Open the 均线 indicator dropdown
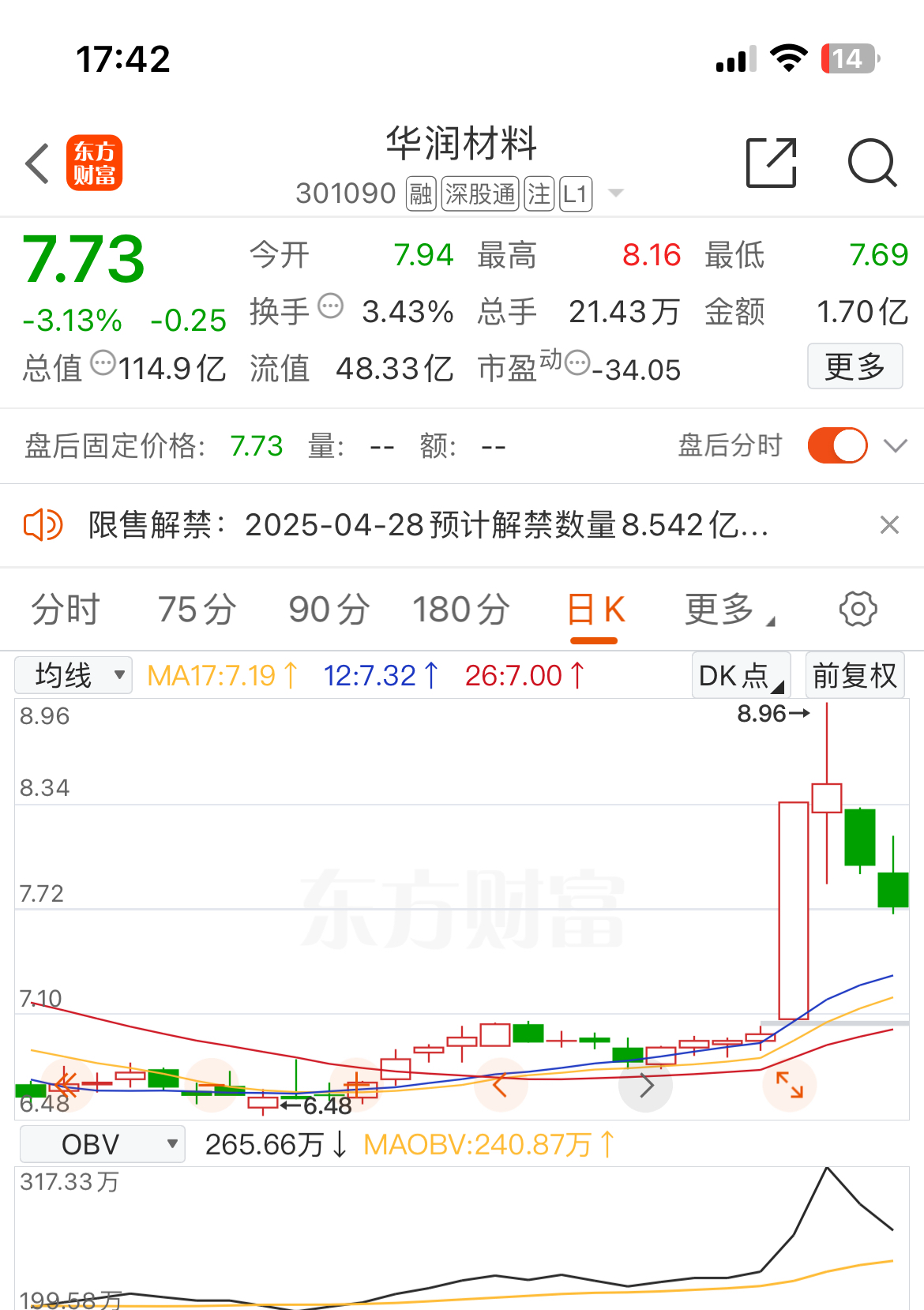Image resolution: width=924 pixels, height=1310 pixels. pyautogui.click(x=73, y=674)
